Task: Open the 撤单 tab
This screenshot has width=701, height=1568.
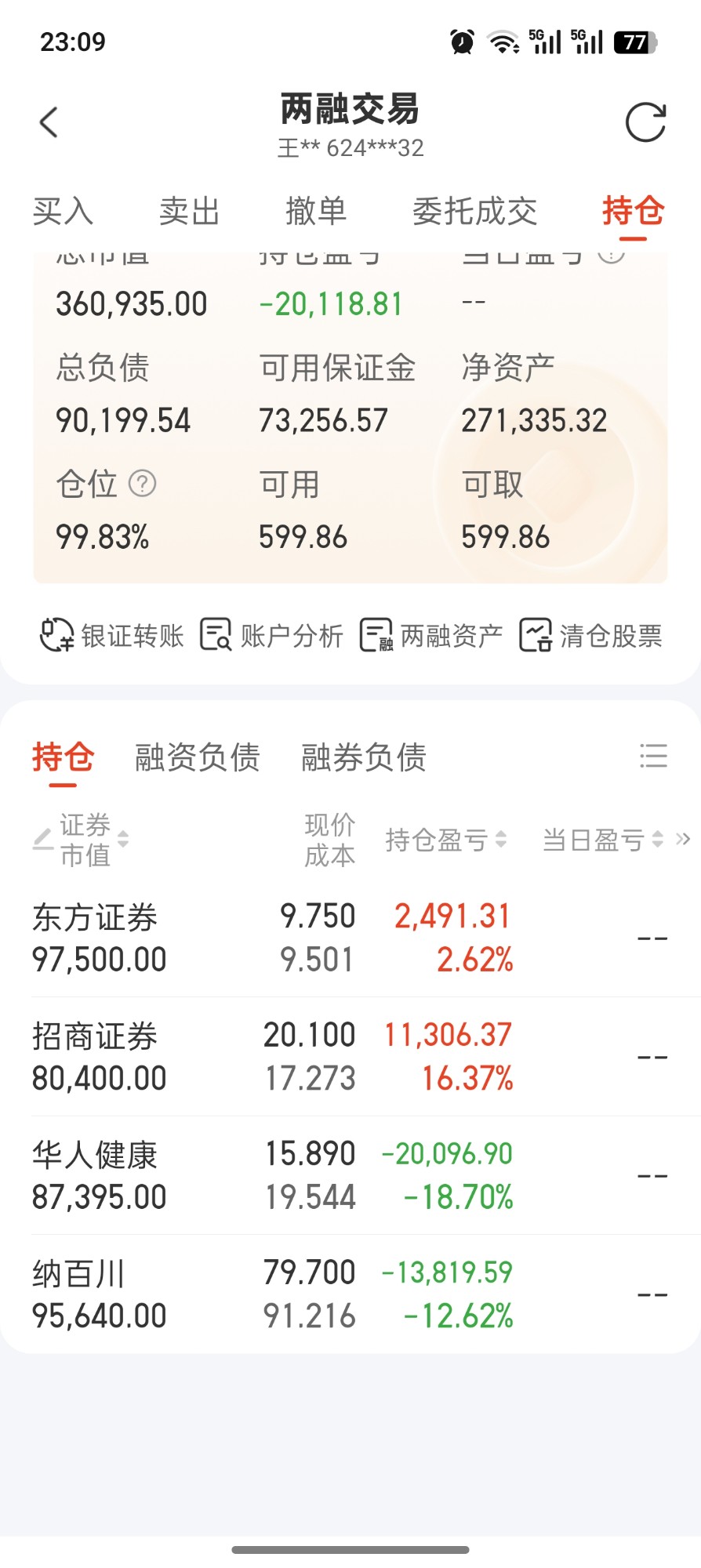Action: pos(316,212)
